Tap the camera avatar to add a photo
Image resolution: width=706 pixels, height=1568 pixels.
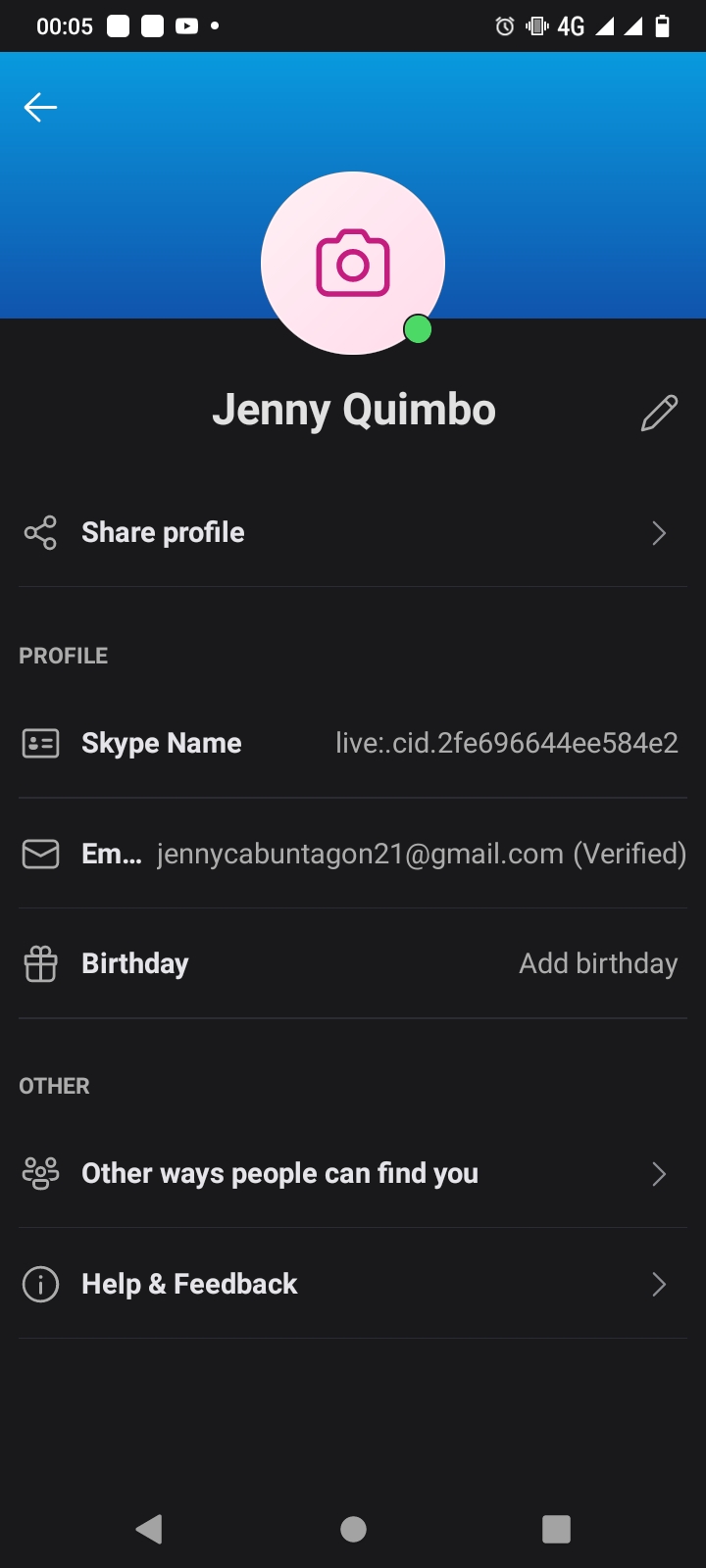coord(353,263)
